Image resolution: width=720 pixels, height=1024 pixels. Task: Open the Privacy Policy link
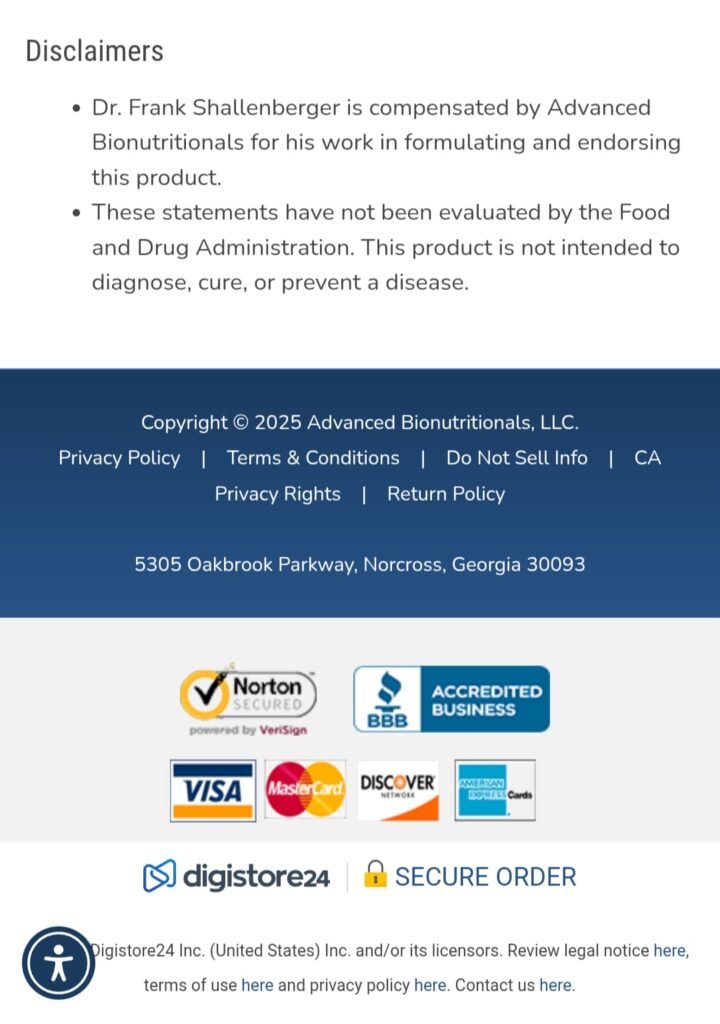(119, 458)
